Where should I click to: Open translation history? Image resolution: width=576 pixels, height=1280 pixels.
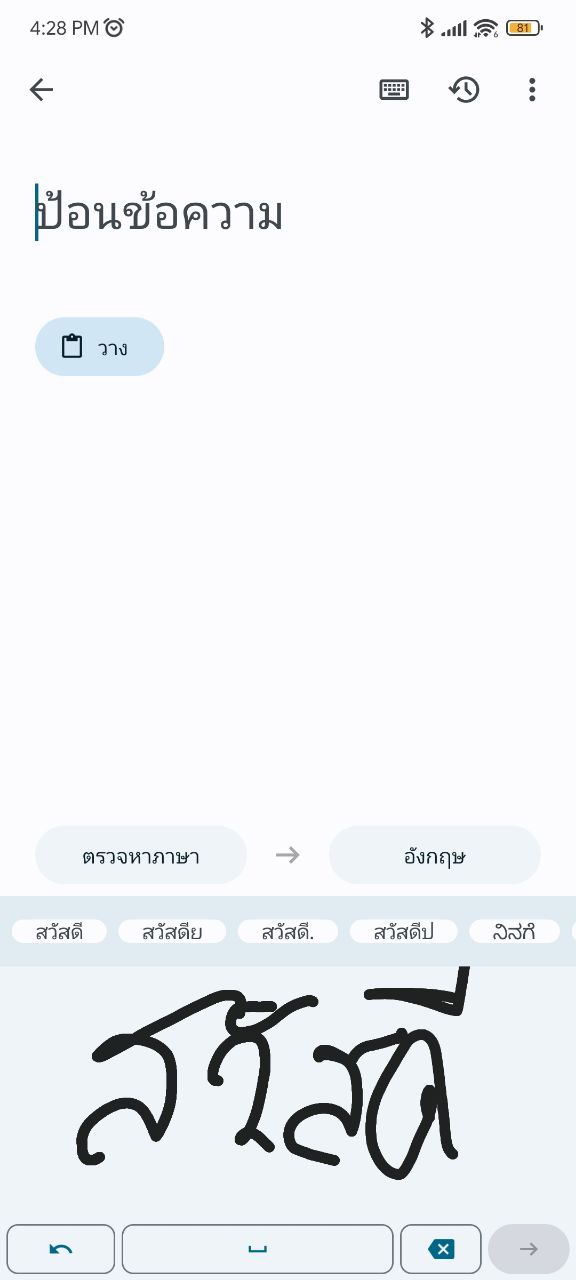464,90
